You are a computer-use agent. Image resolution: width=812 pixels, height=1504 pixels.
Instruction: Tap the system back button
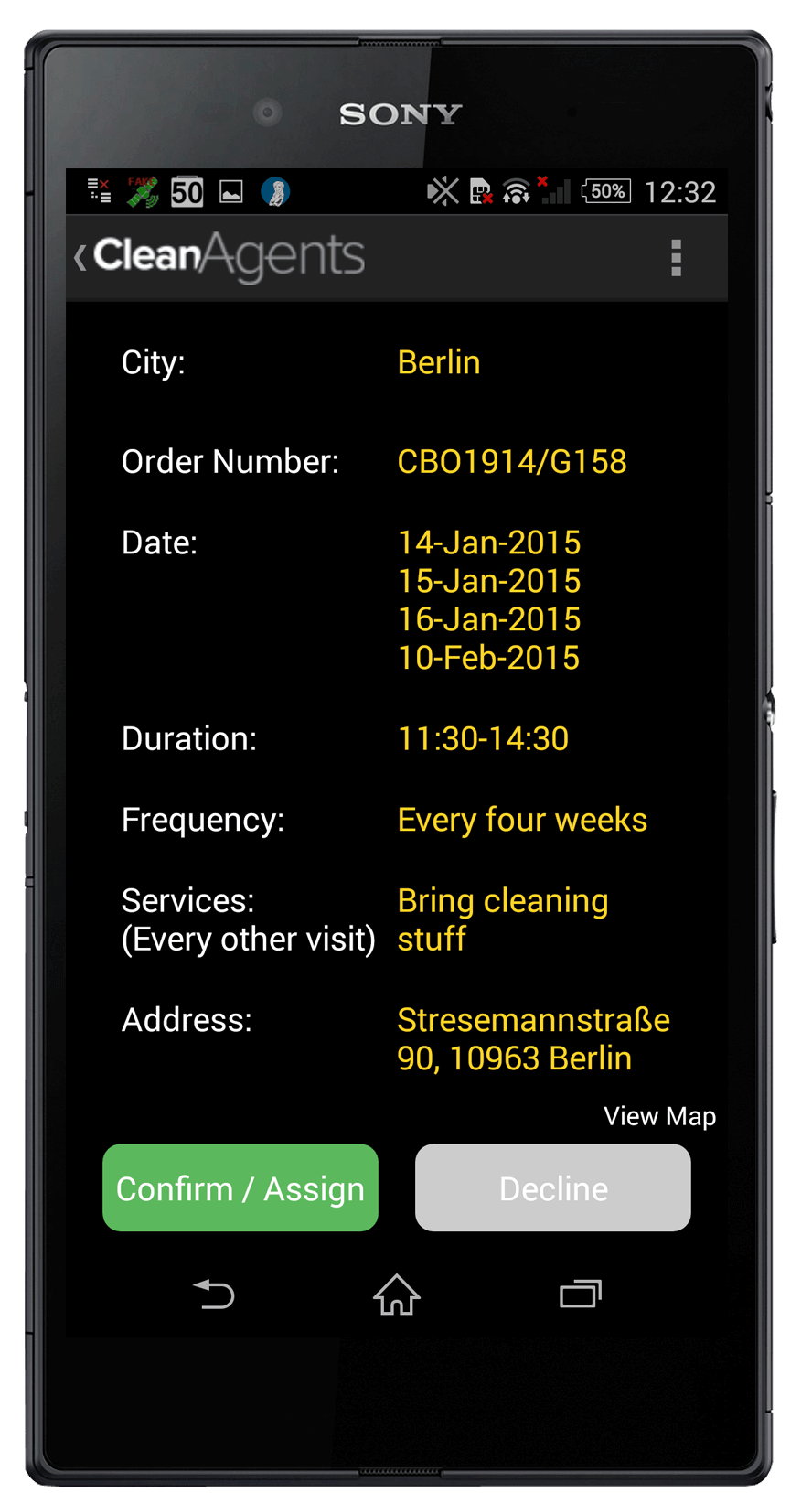pyautogui.click(x=214, y=1295)
